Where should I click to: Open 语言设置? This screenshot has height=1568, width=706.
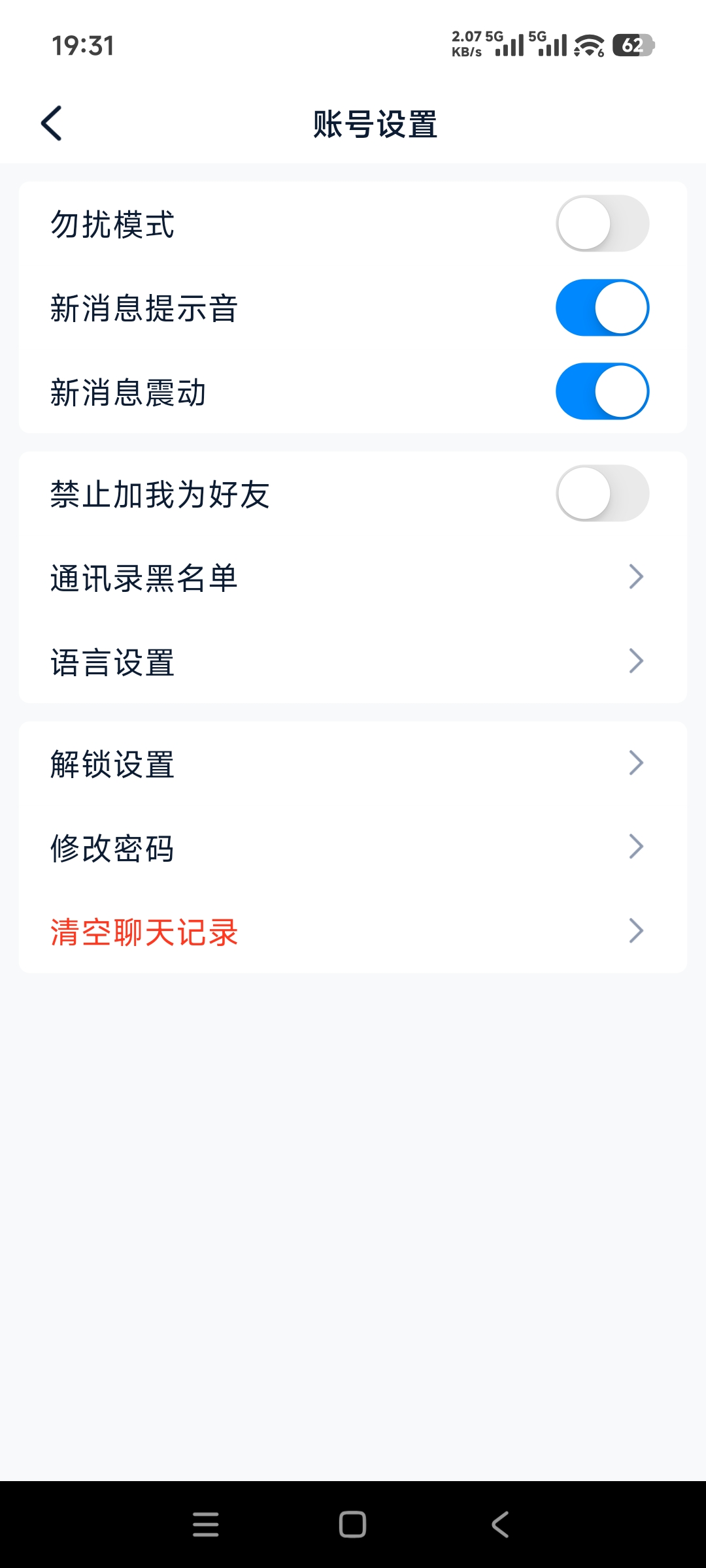click(x=353, y=662)
